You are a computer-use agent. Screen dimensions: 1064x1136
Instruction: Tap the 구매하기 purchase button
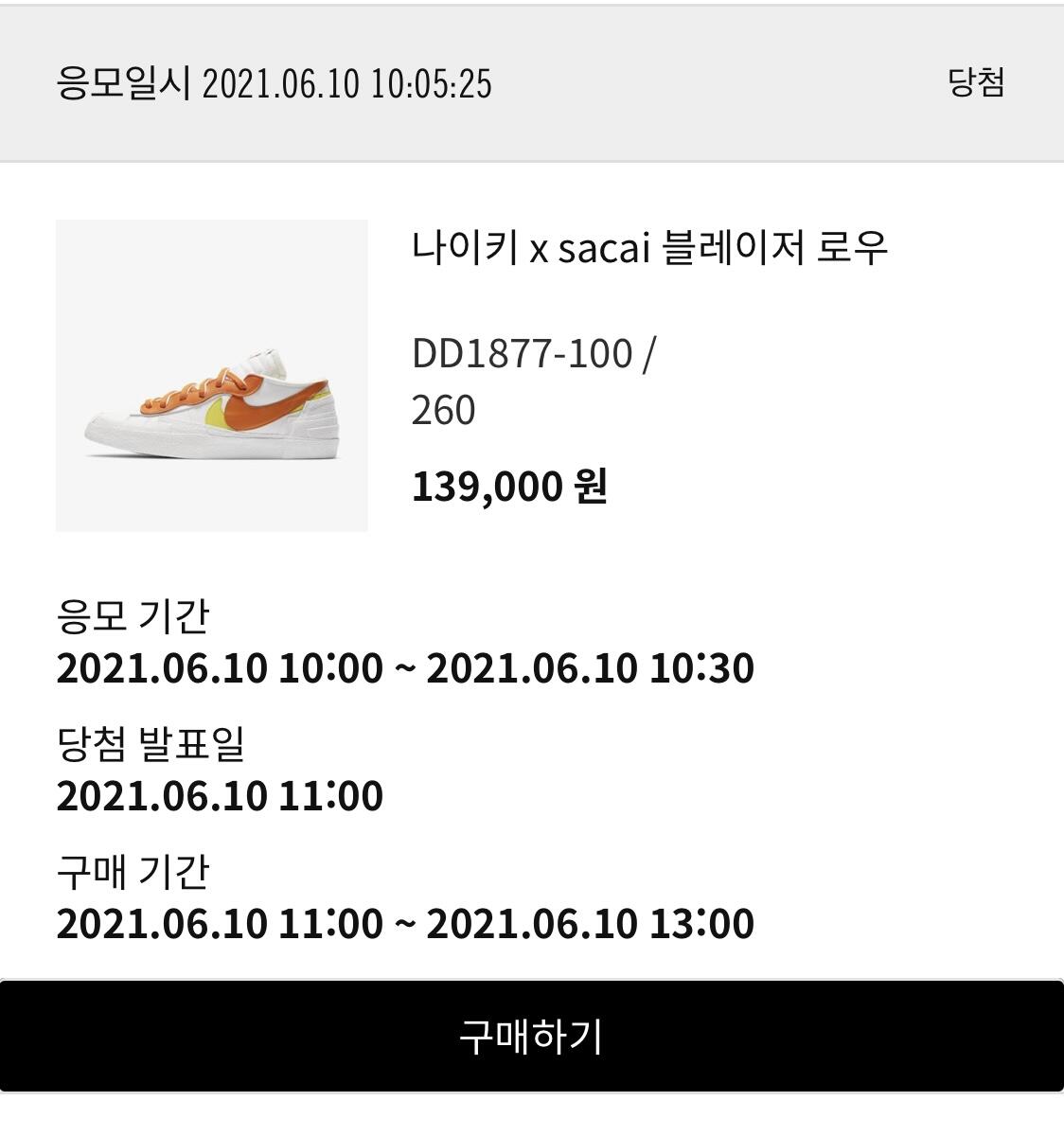(531, 1036)
